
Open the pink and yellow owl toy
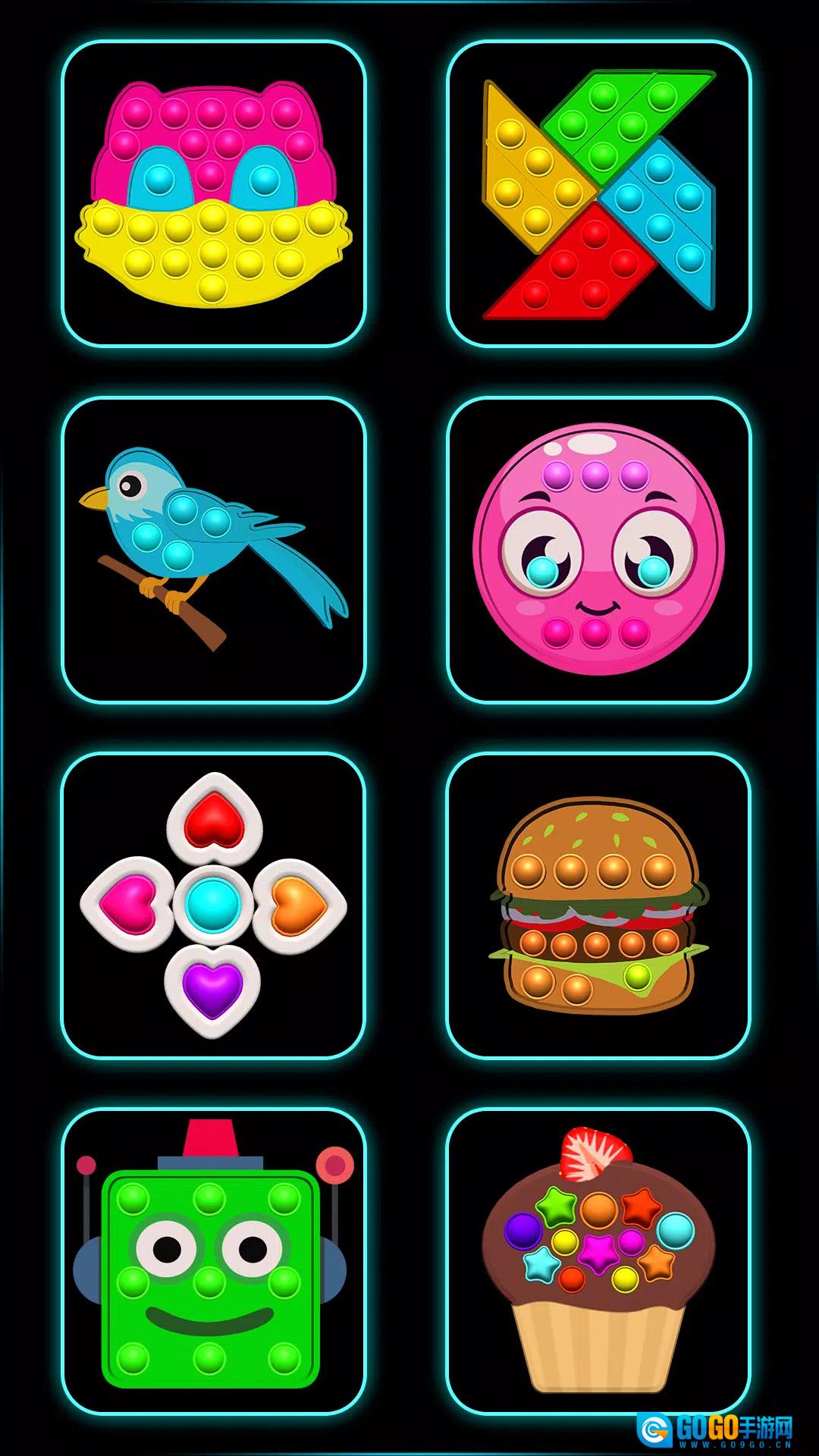(x=213, y=194)
